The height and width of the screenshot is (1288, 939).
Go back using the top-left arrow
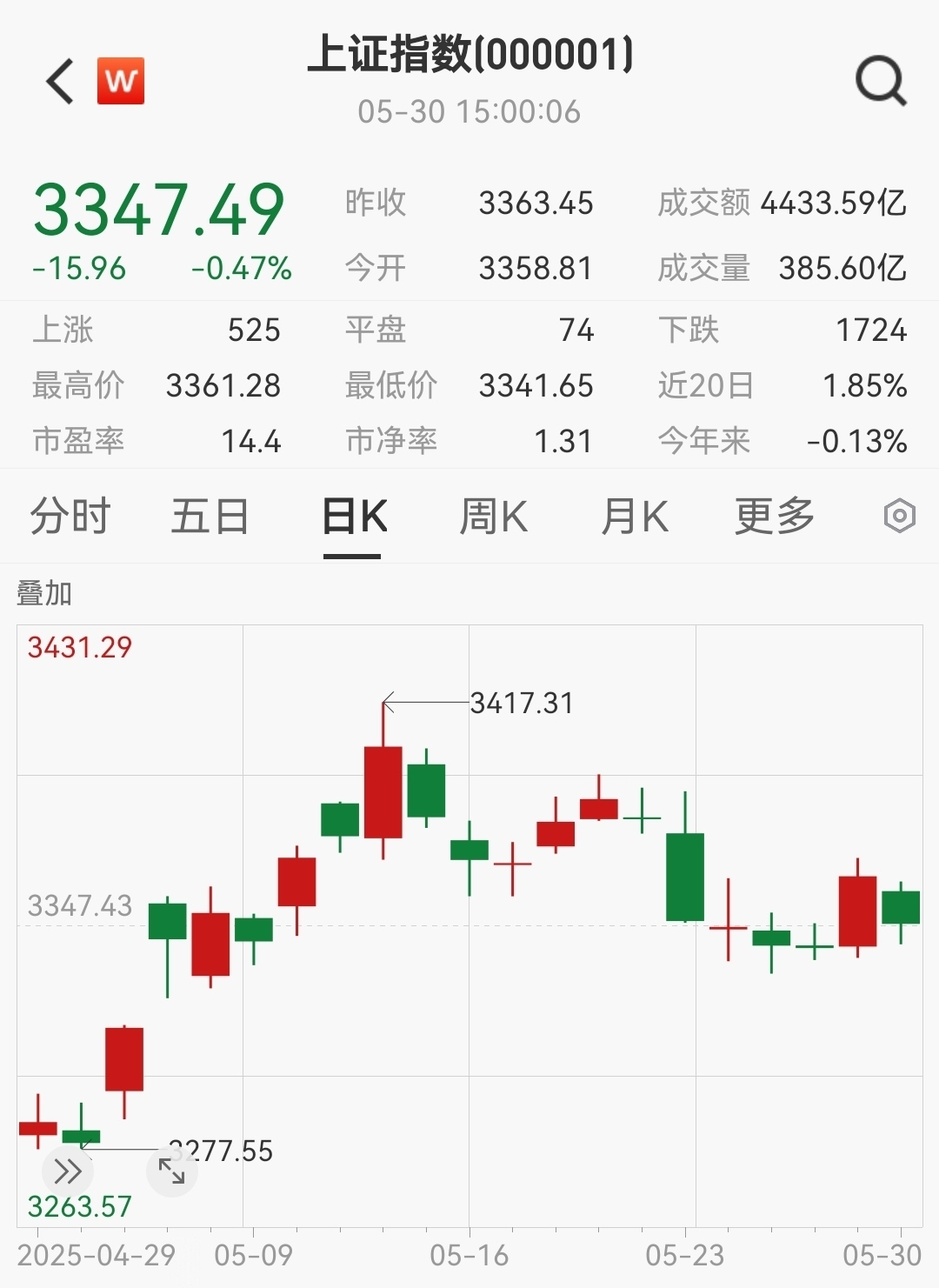pyautogui.click(x=60, y=82)
